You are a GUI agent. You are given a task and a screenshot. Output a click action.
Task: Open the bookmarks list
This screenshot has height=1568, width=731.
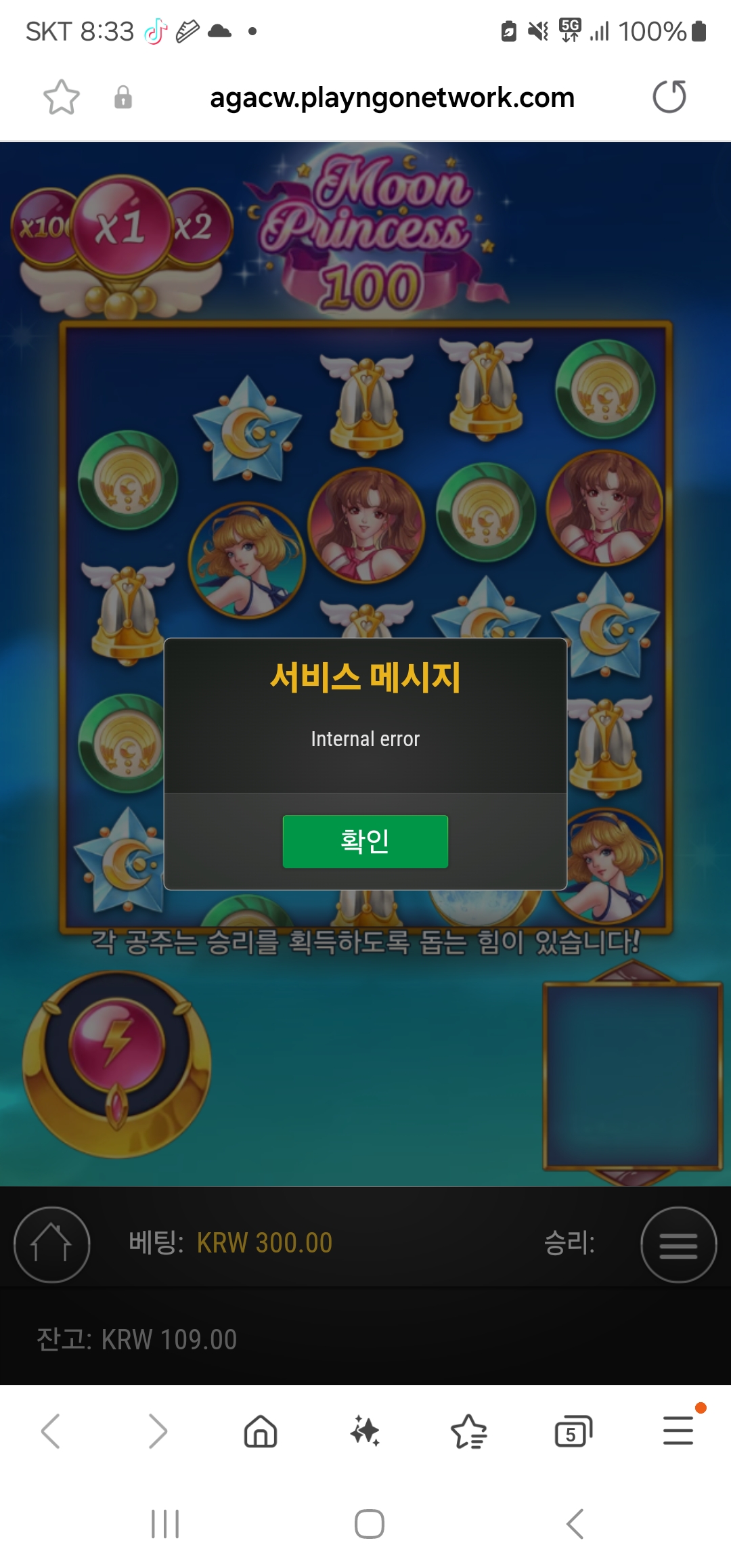(x=469, y=1431)
